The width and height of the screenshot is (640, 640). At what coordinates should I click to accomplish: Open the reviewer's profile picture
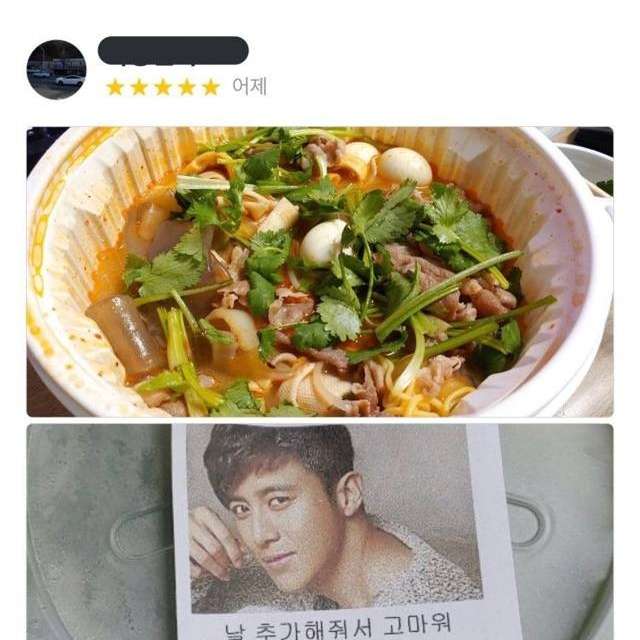click(56, 70)
